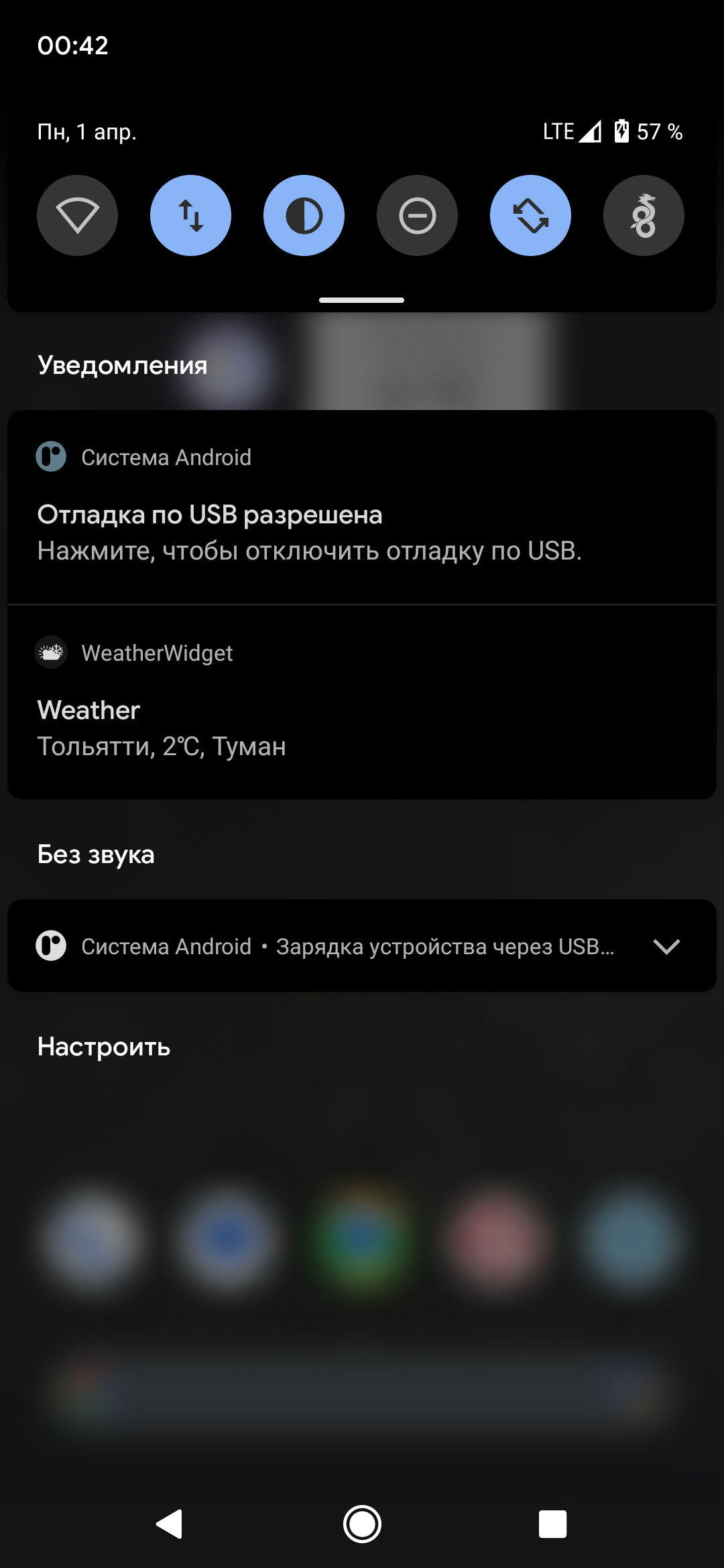Viewport: 724px width, 1568px height.
Task: Open Настроить notification settings
Action: pos(104,1047)
